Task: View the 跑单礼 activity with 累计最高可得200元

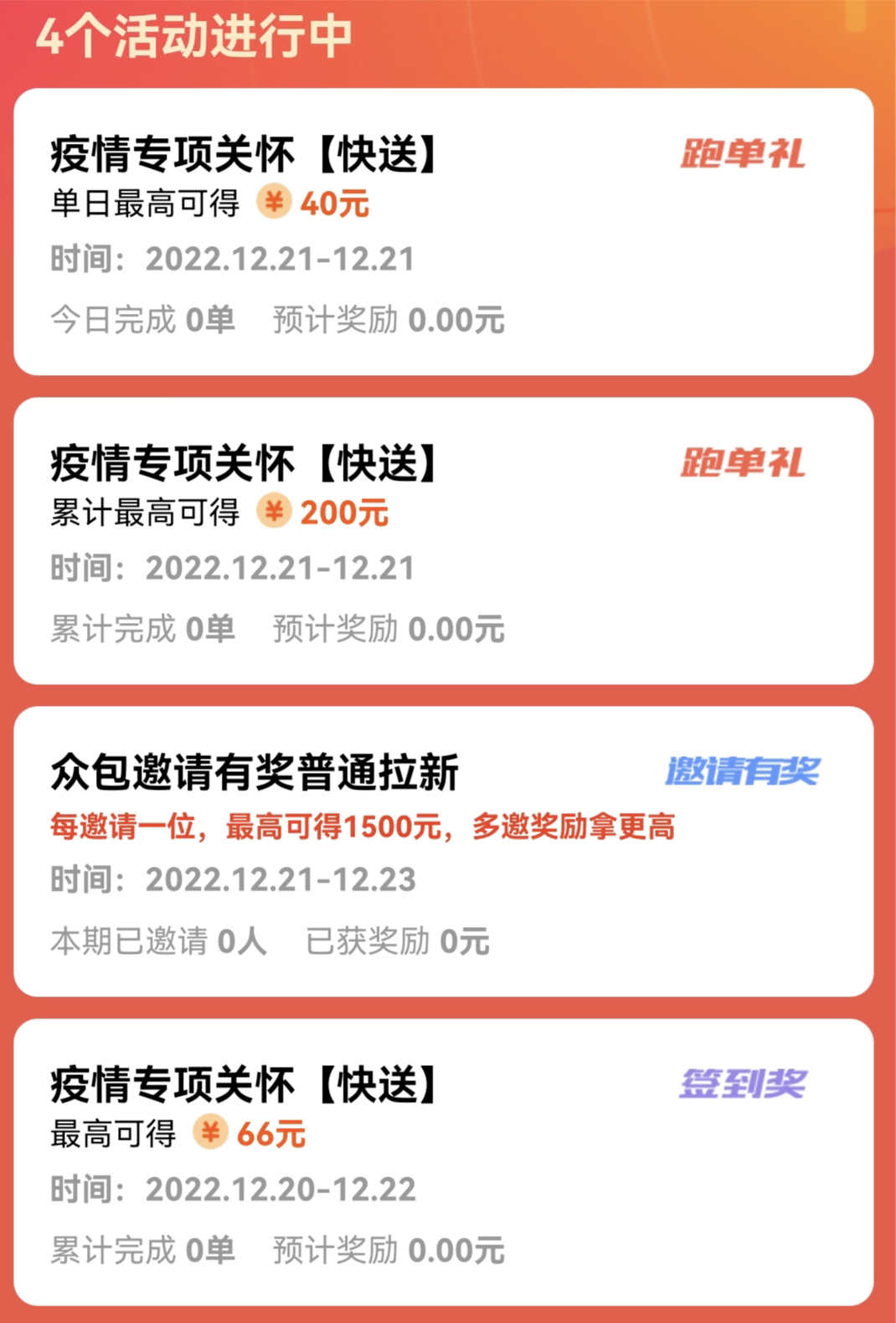Action: click(x=443, y=541)
